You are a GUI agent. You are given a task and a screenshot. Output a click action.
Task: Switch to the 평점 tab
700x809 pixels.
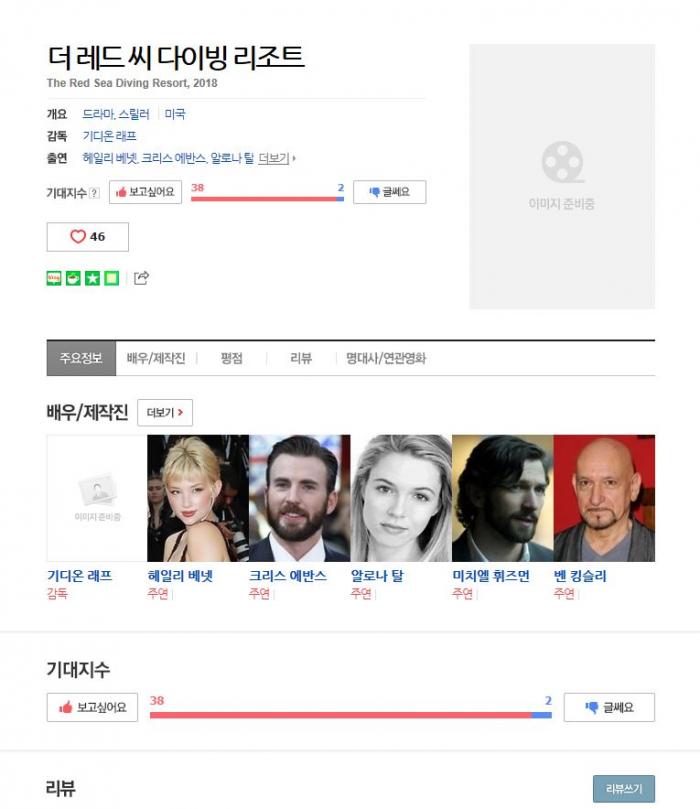[232, 358]
